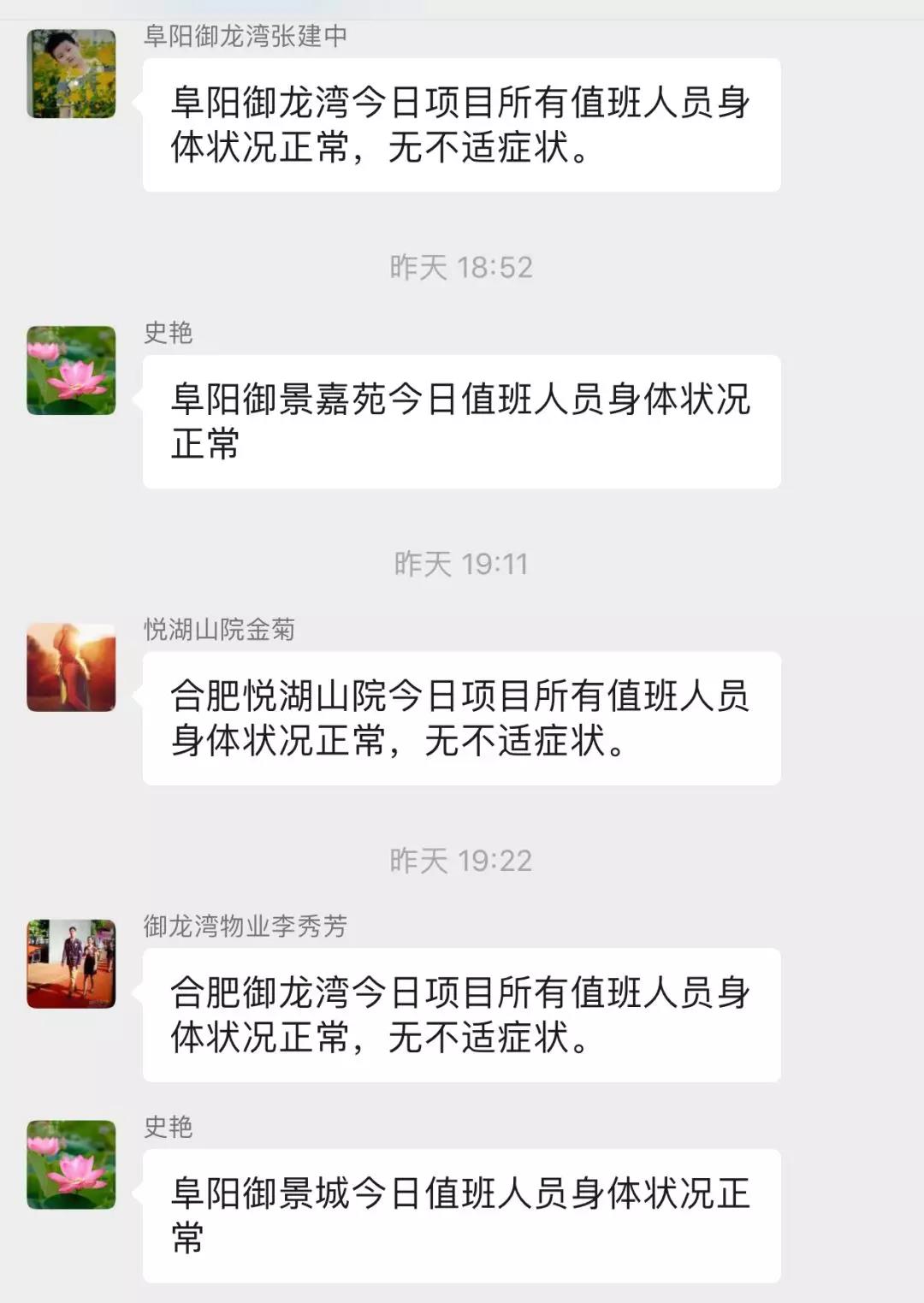Screen dimensions: 924x1303
Task: Tap 史艳's avatar beside 阜阳御景城 message
Action: tap(71, 1164)
